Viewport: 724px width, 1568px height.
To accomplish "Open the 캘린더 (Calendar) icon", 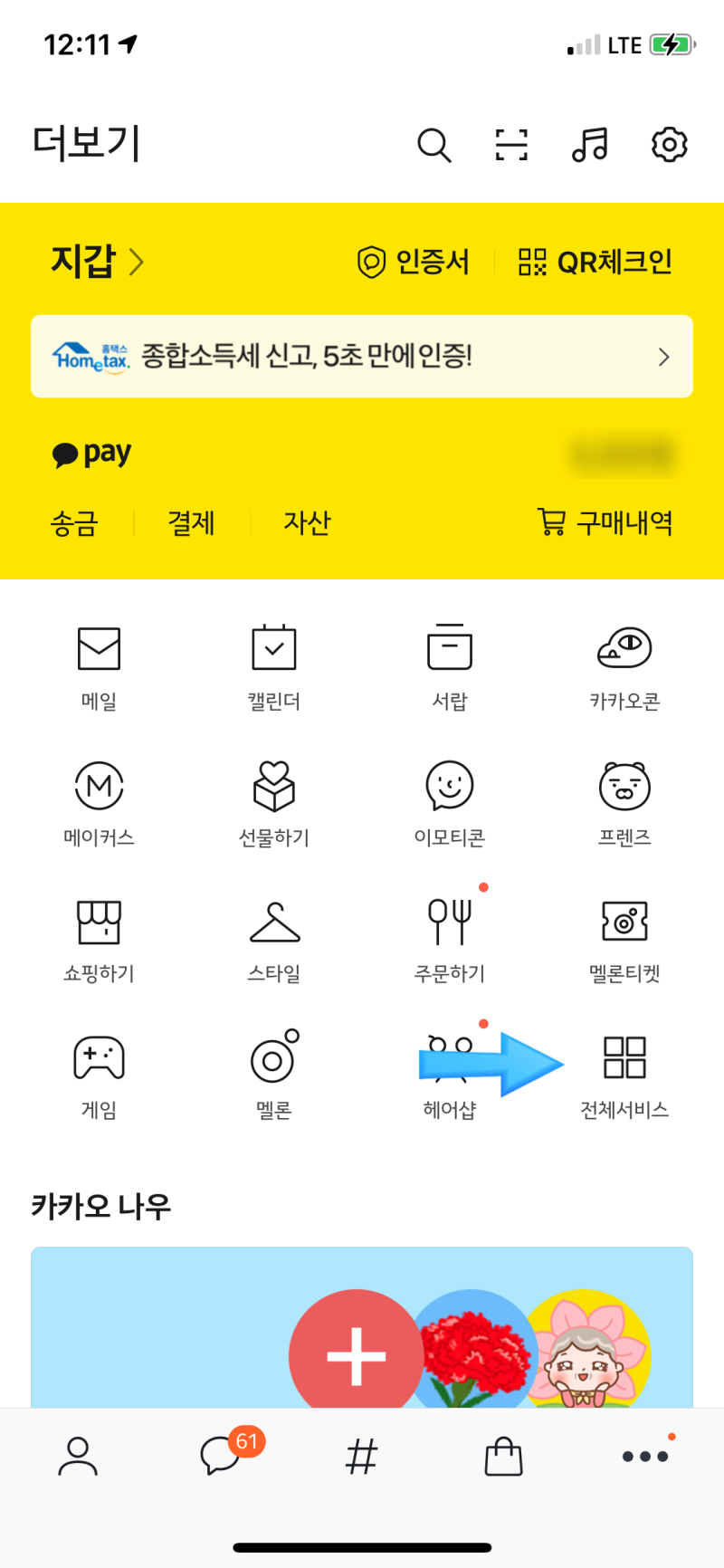I will [x=272, y=665].
